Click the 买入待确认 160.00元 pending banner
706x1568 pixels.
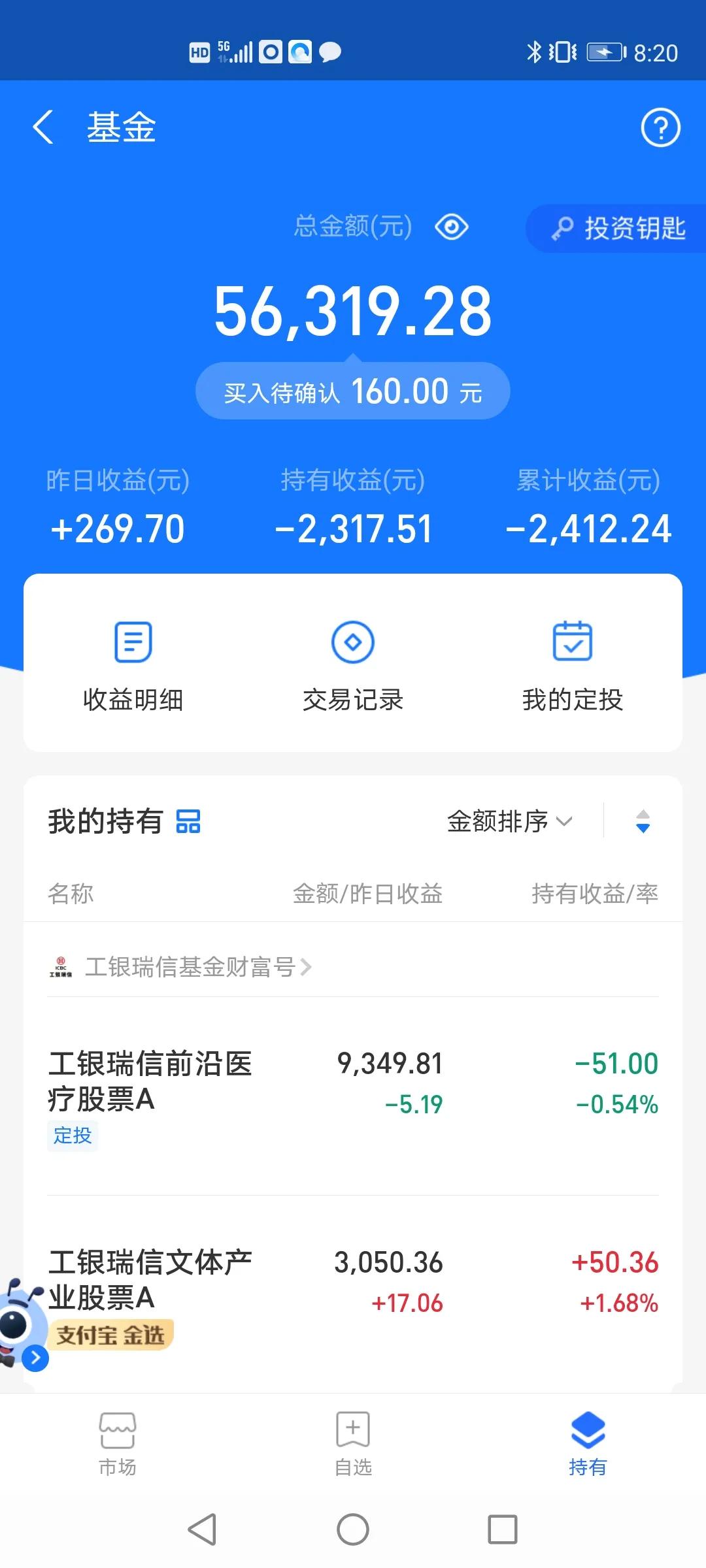click(x=352, y=390)
